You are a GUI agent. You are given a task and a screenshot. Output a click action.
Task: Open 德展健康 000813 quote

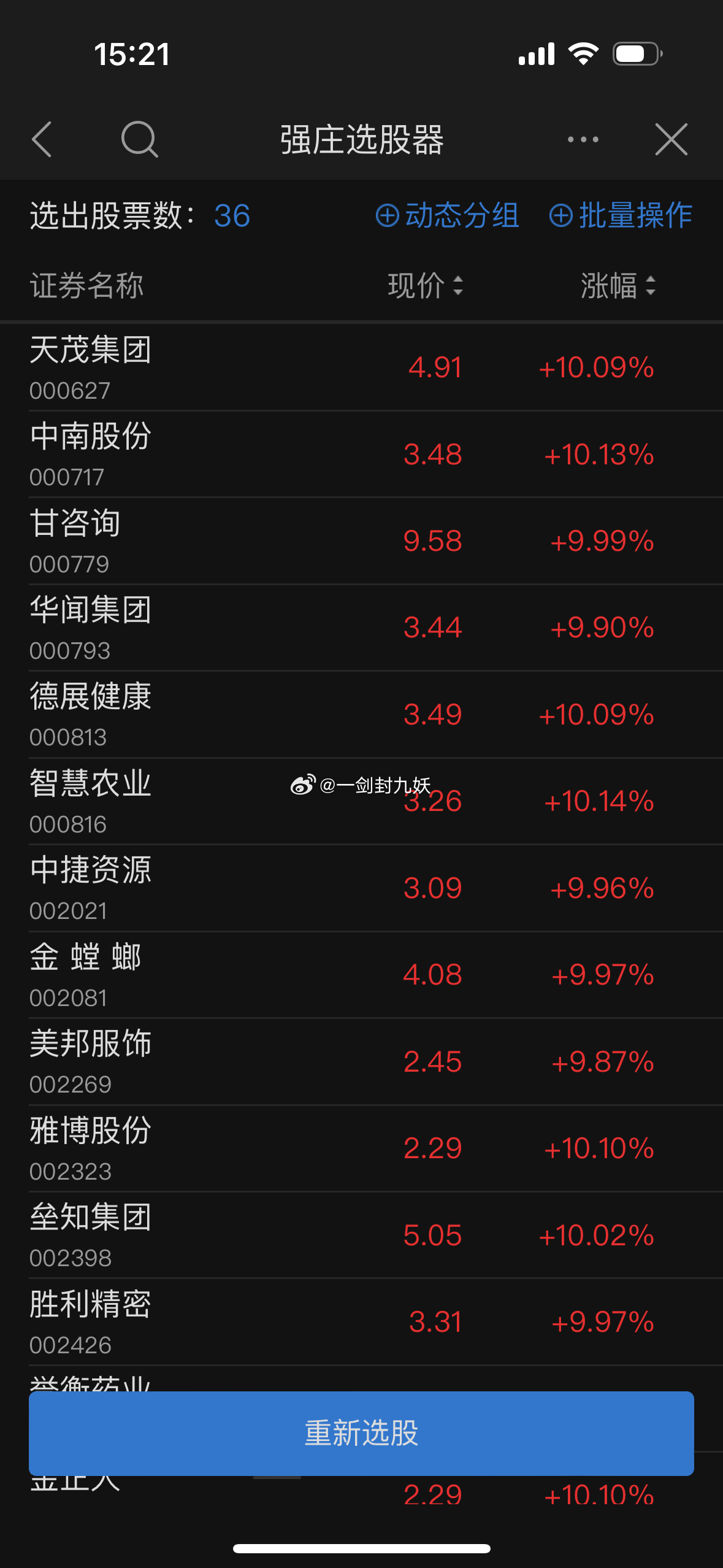click(x=362, y=715)
